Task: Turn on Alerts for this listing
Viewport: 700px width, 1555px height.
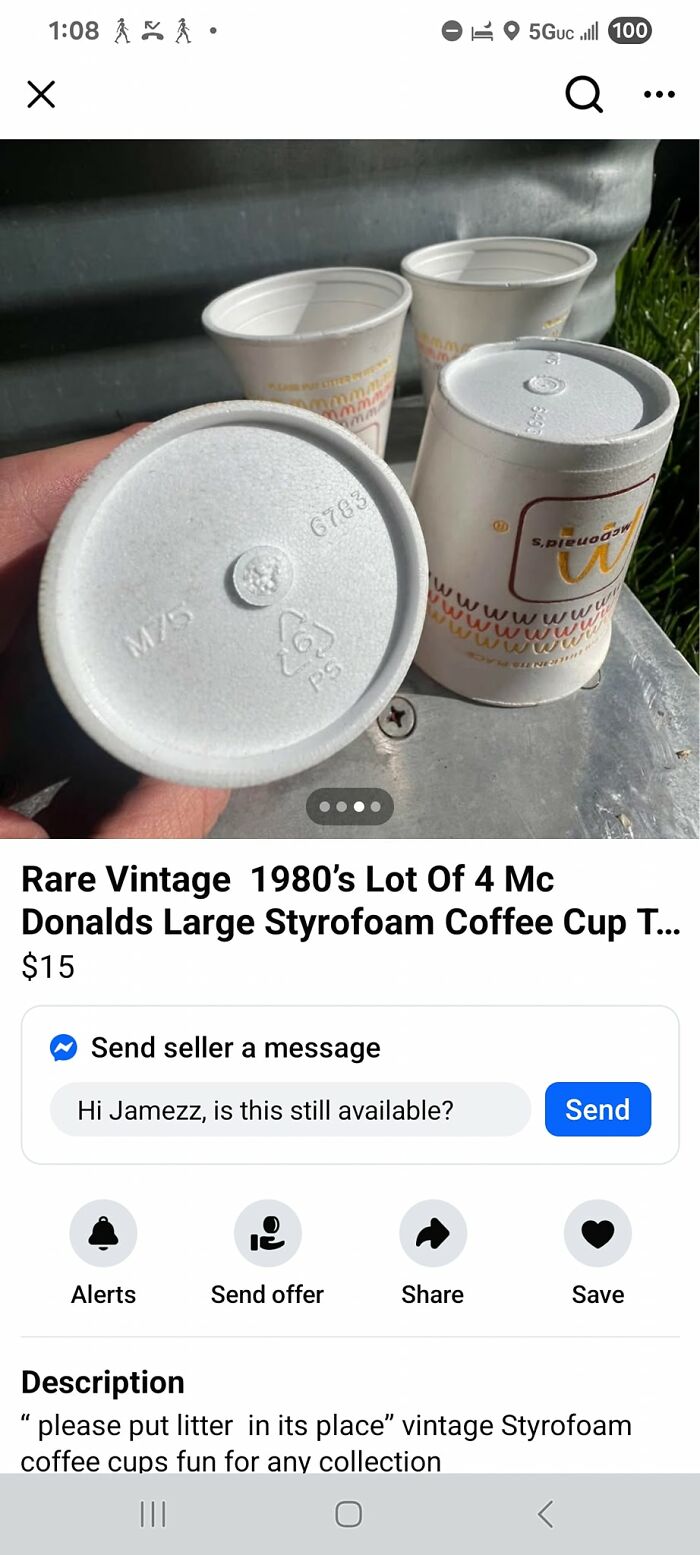Action: click(103, 1234)
